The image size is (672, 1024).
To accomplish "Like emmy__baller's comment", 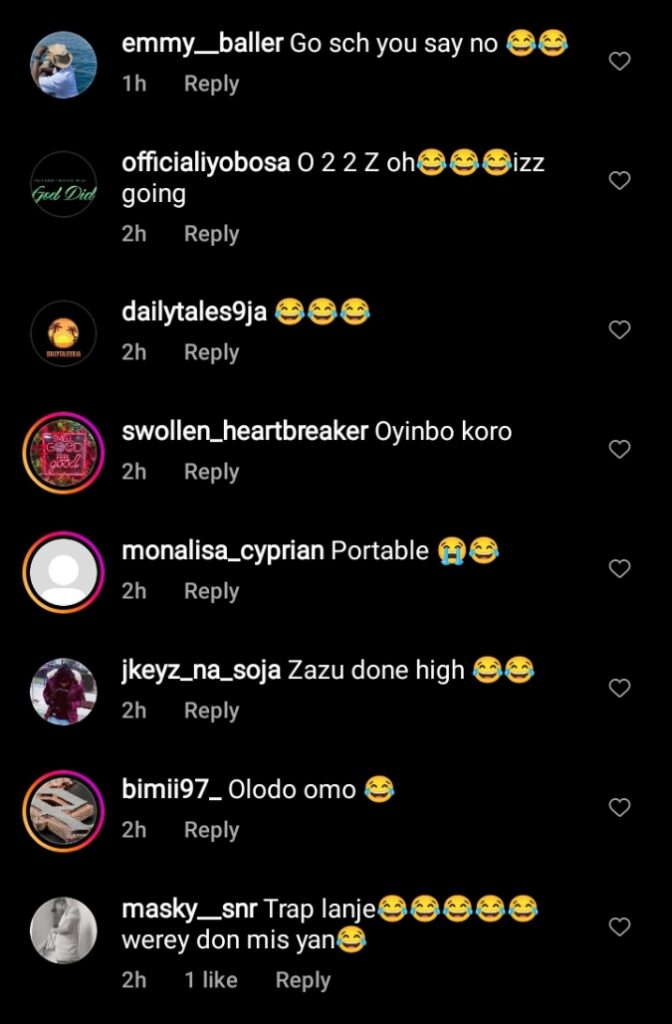I will click(620, 62).
